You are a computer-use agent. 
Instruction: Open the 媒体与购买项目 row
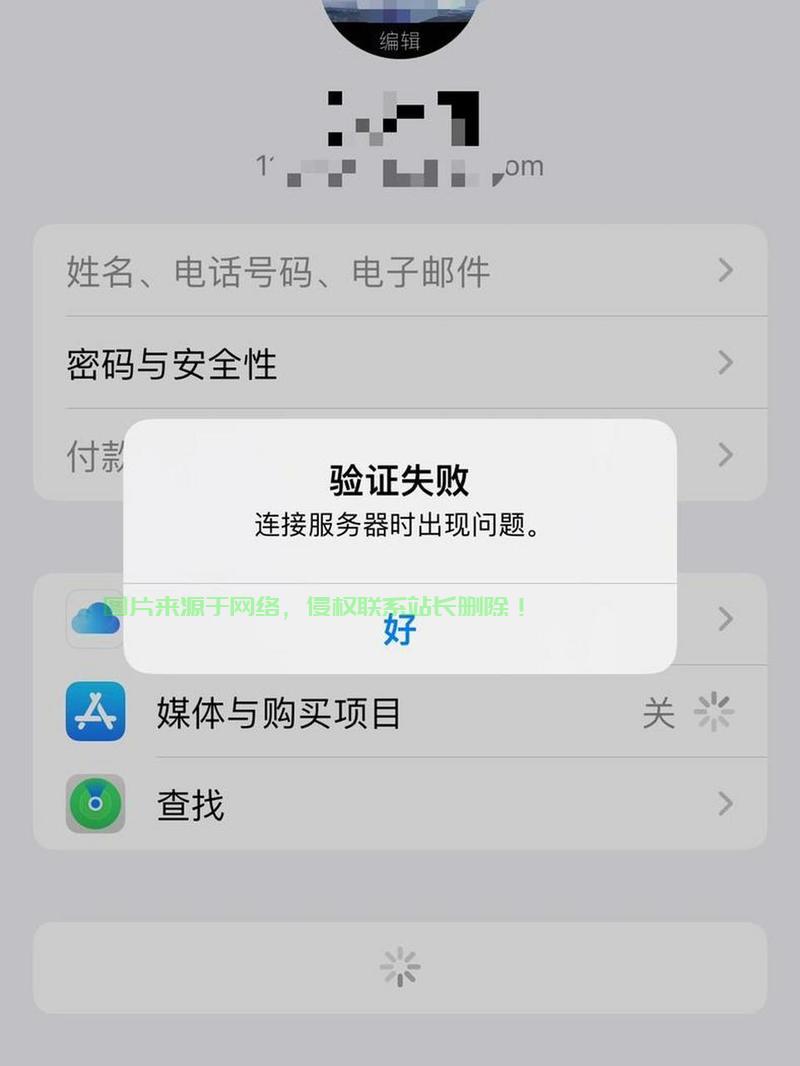click(x=400, y=713)
